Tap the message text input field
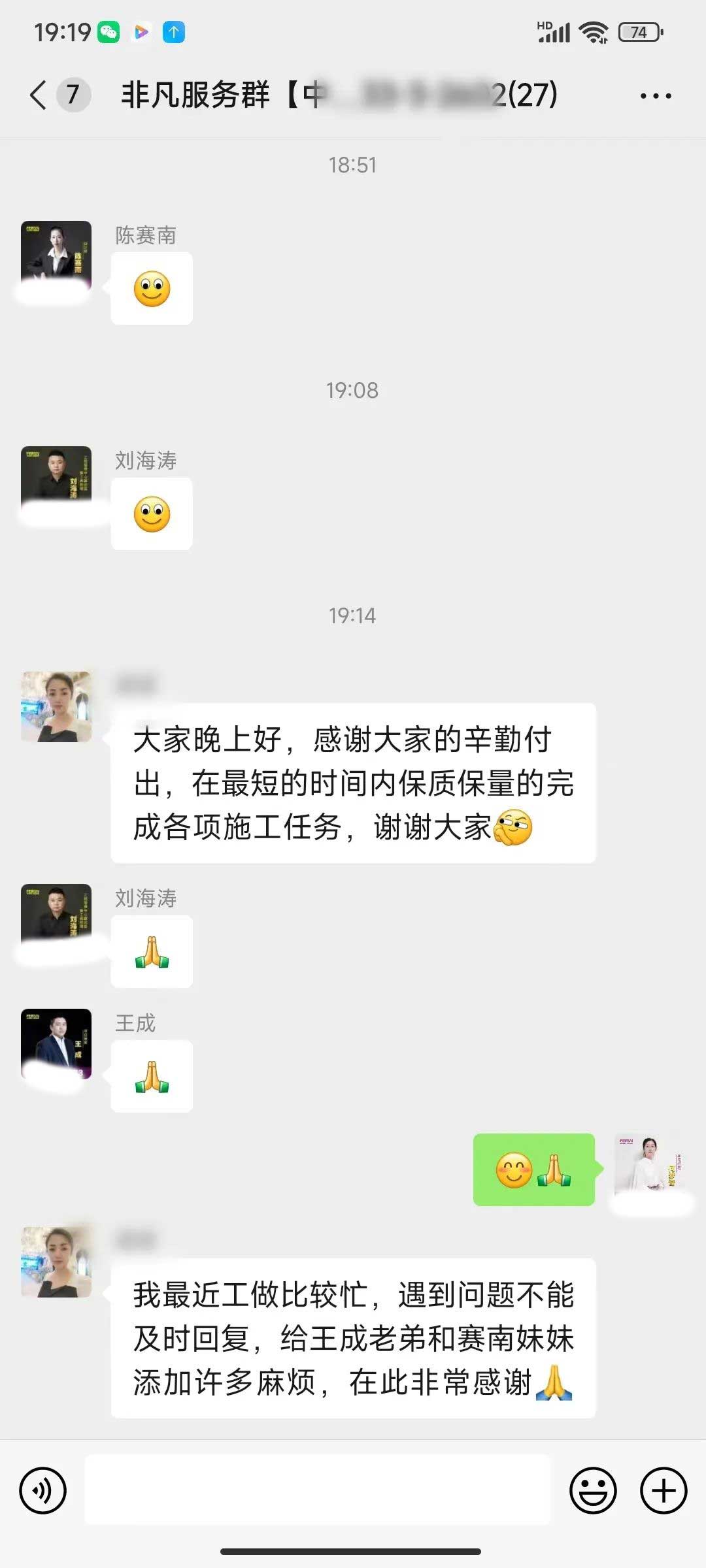 click(x=318, y=1490)
